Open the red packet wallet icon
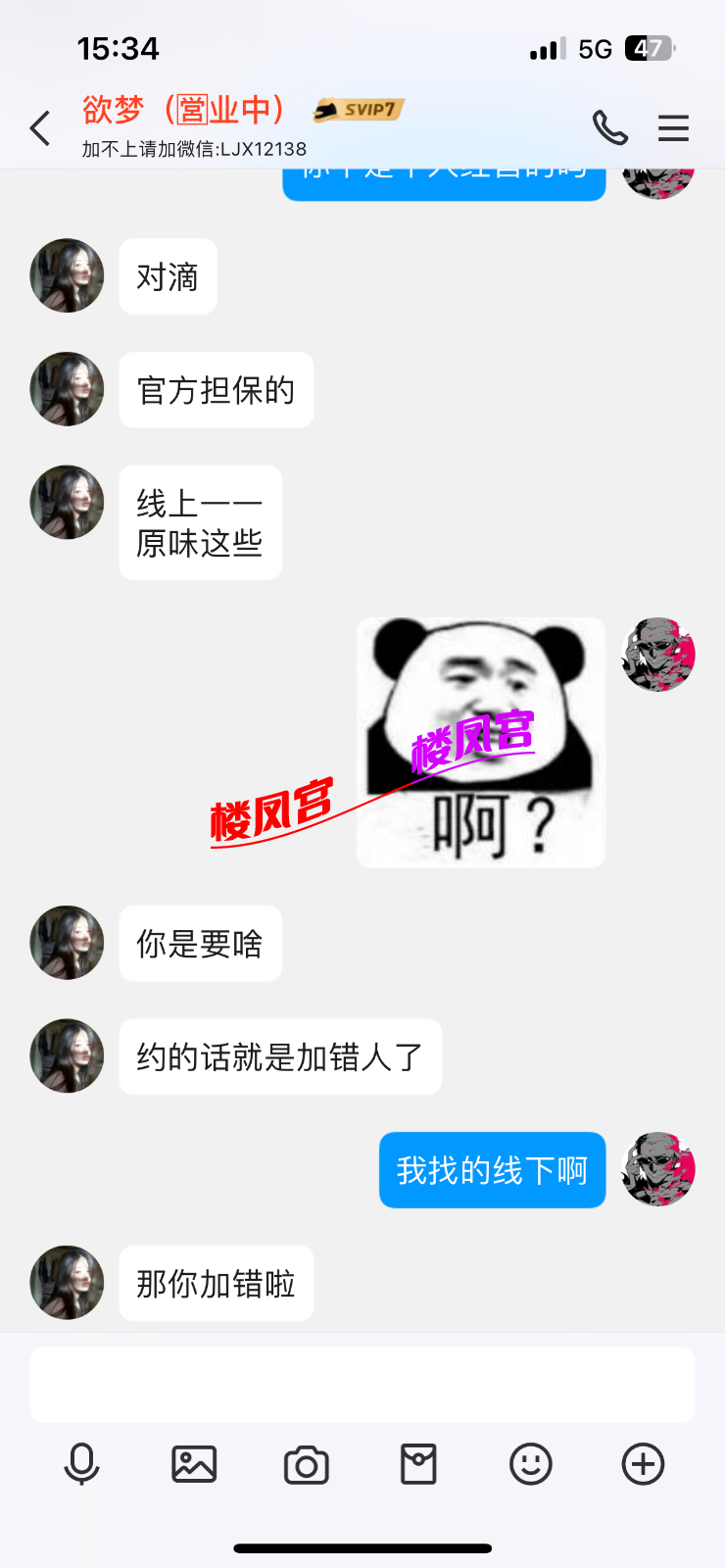 coord(418,1463)
